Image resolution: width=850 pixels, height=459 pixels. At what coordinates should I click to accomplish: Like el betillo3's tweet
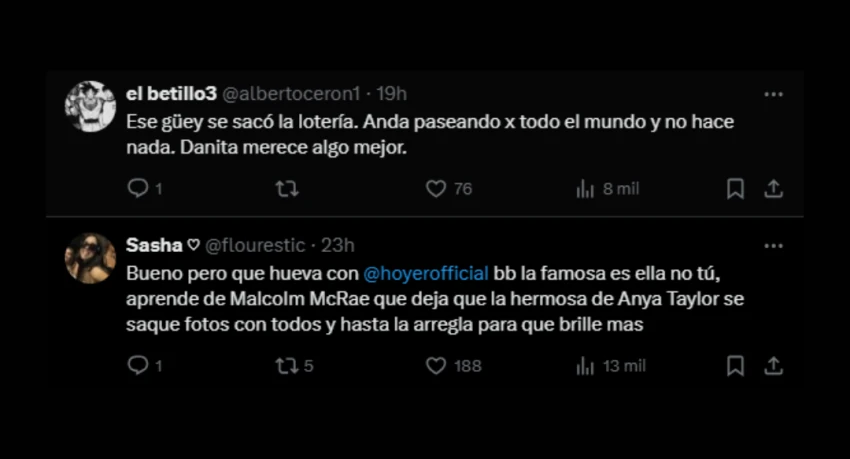[x=436, y=188]
